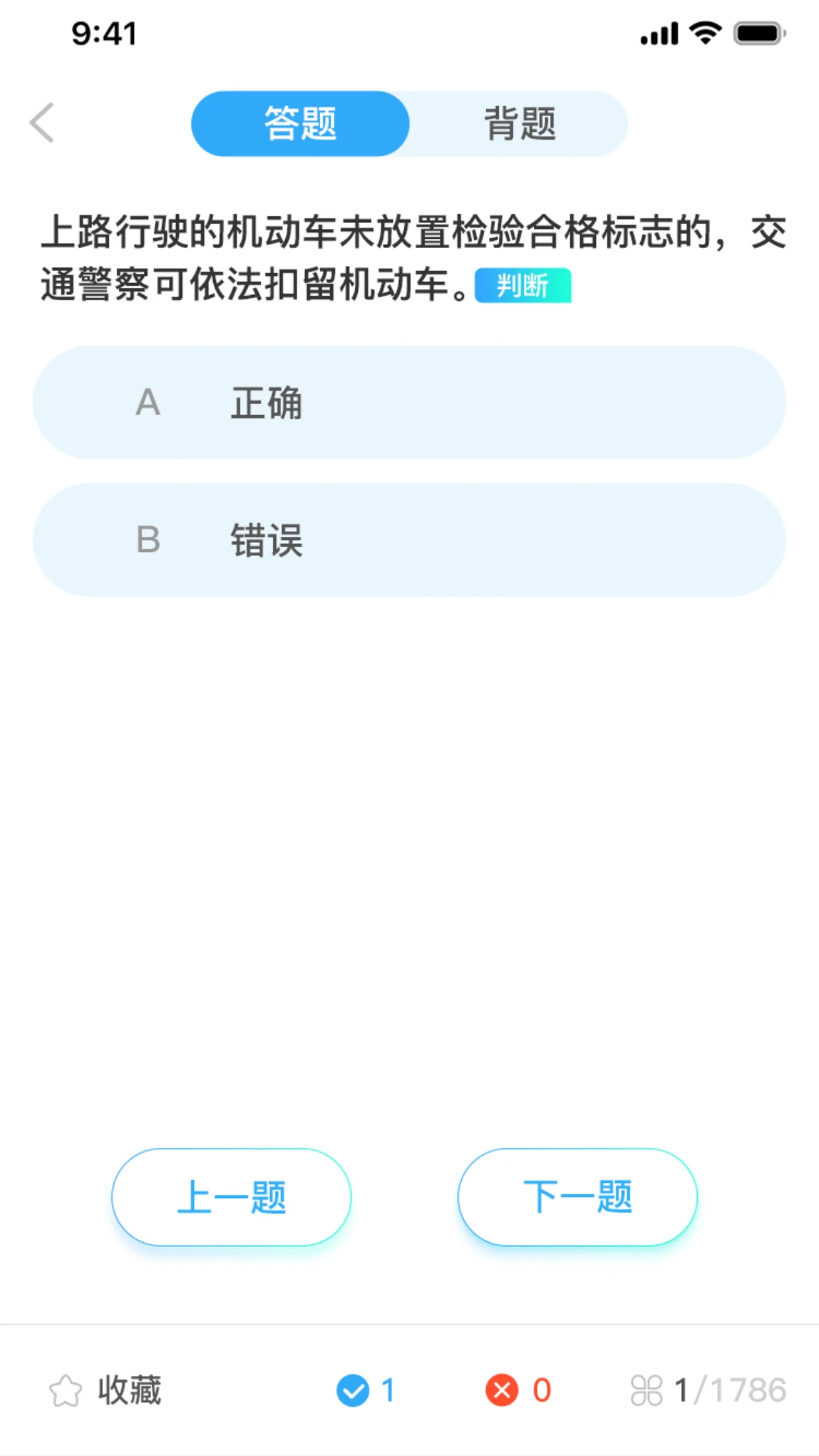Viewport: 819px width, 1456px height.
Task: Tap the 判断 question-type badge
Action: click(x=522, y=285)
